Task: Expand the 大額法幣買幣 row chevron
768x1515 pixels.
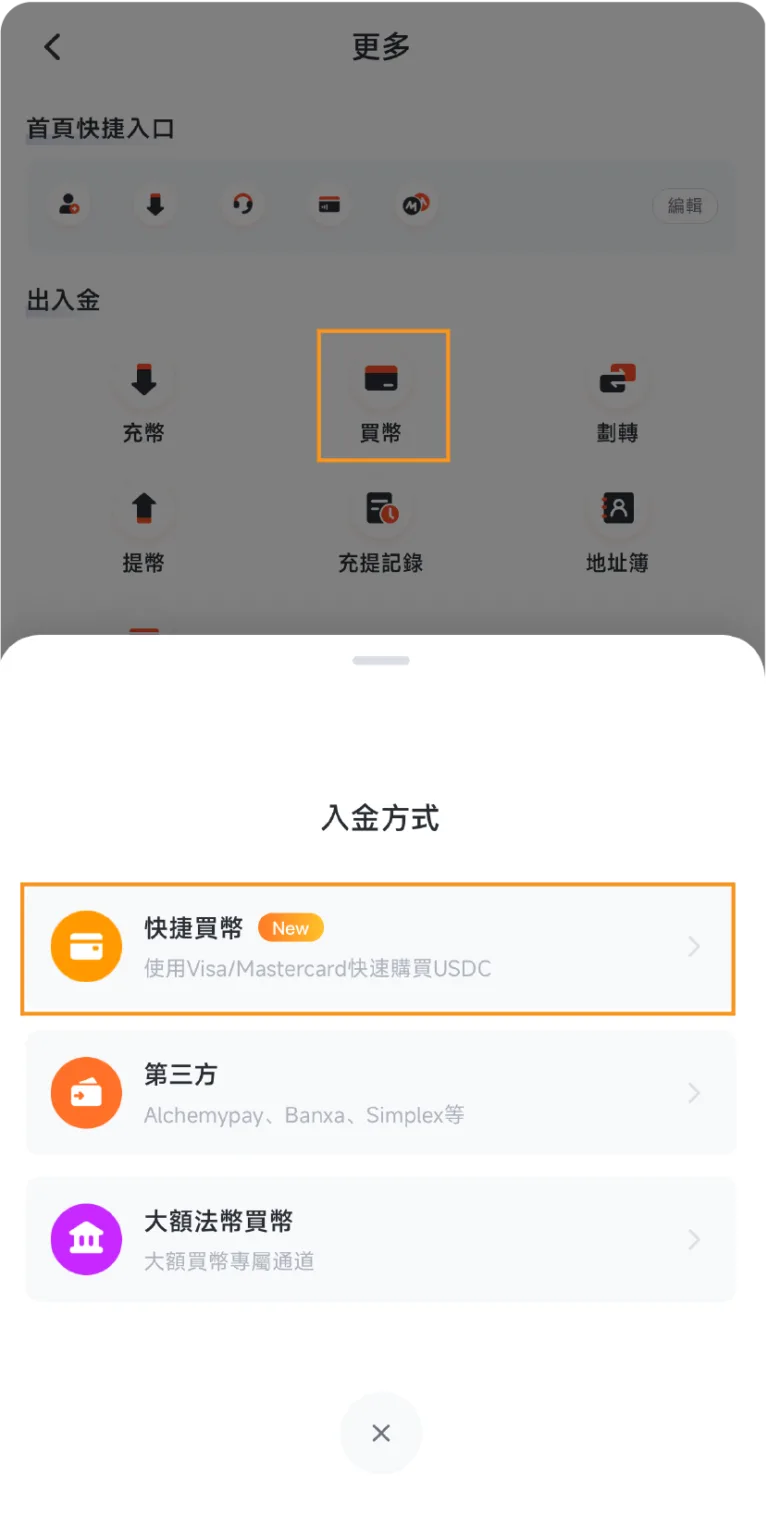Action: 694,1240
